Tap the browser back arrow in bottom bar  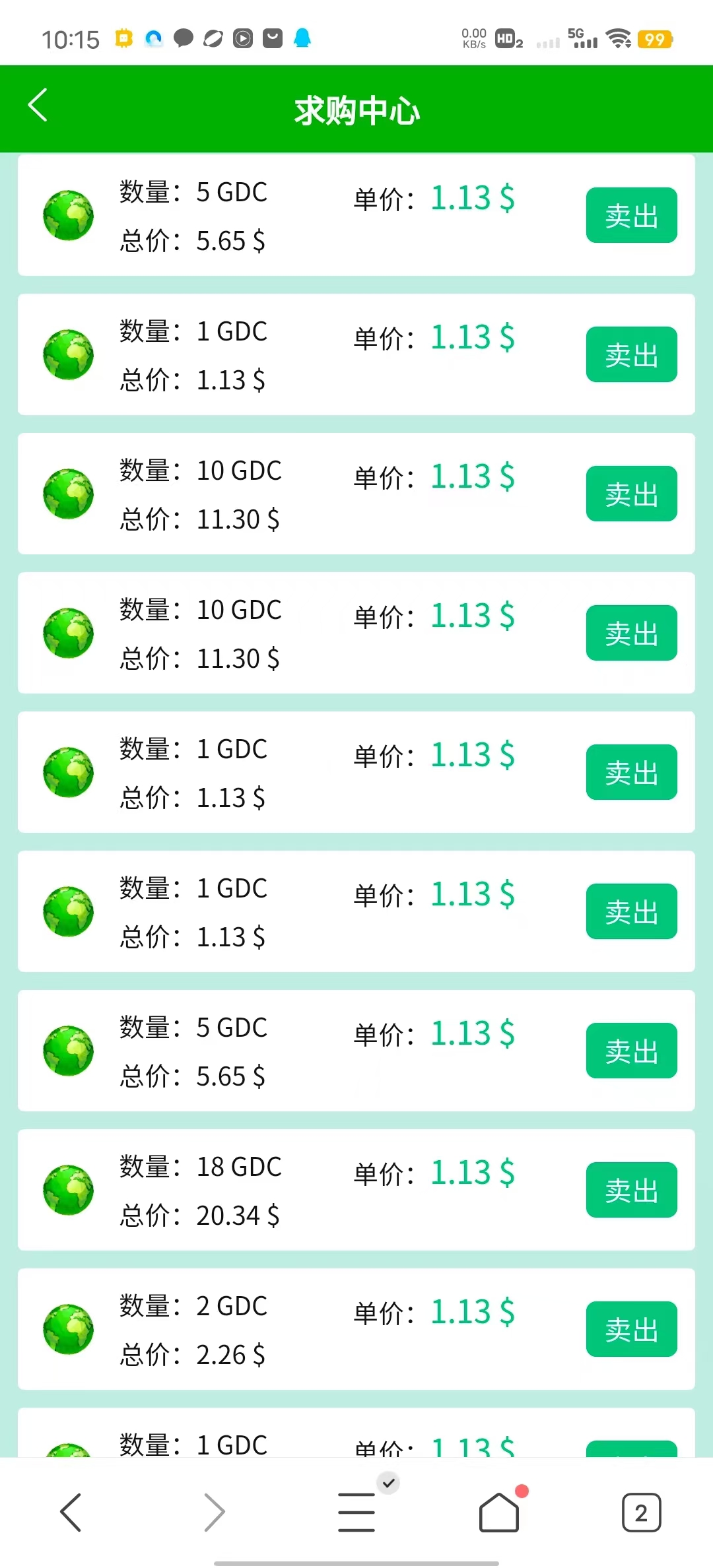click(x=71, y=1512)
